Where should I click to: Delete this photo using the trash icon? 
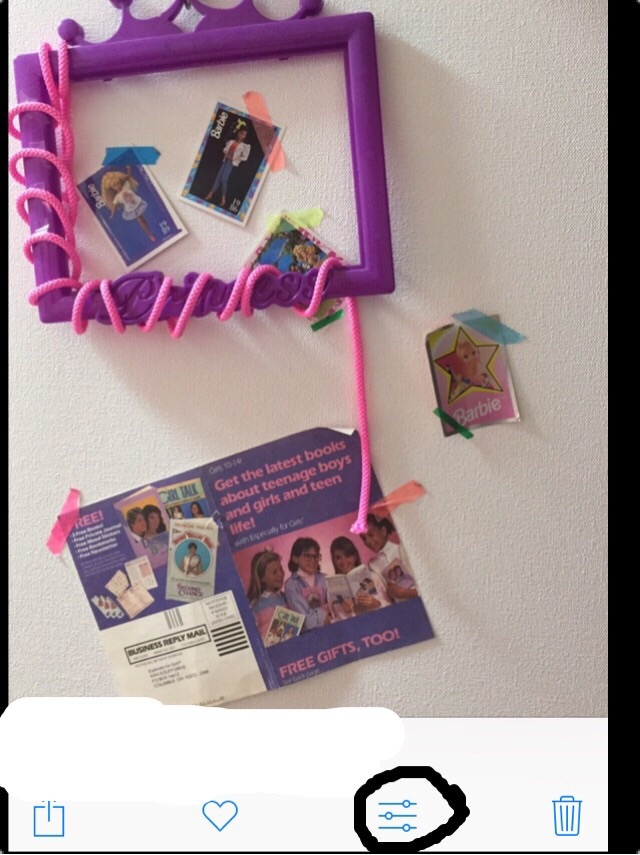[566, 815]
